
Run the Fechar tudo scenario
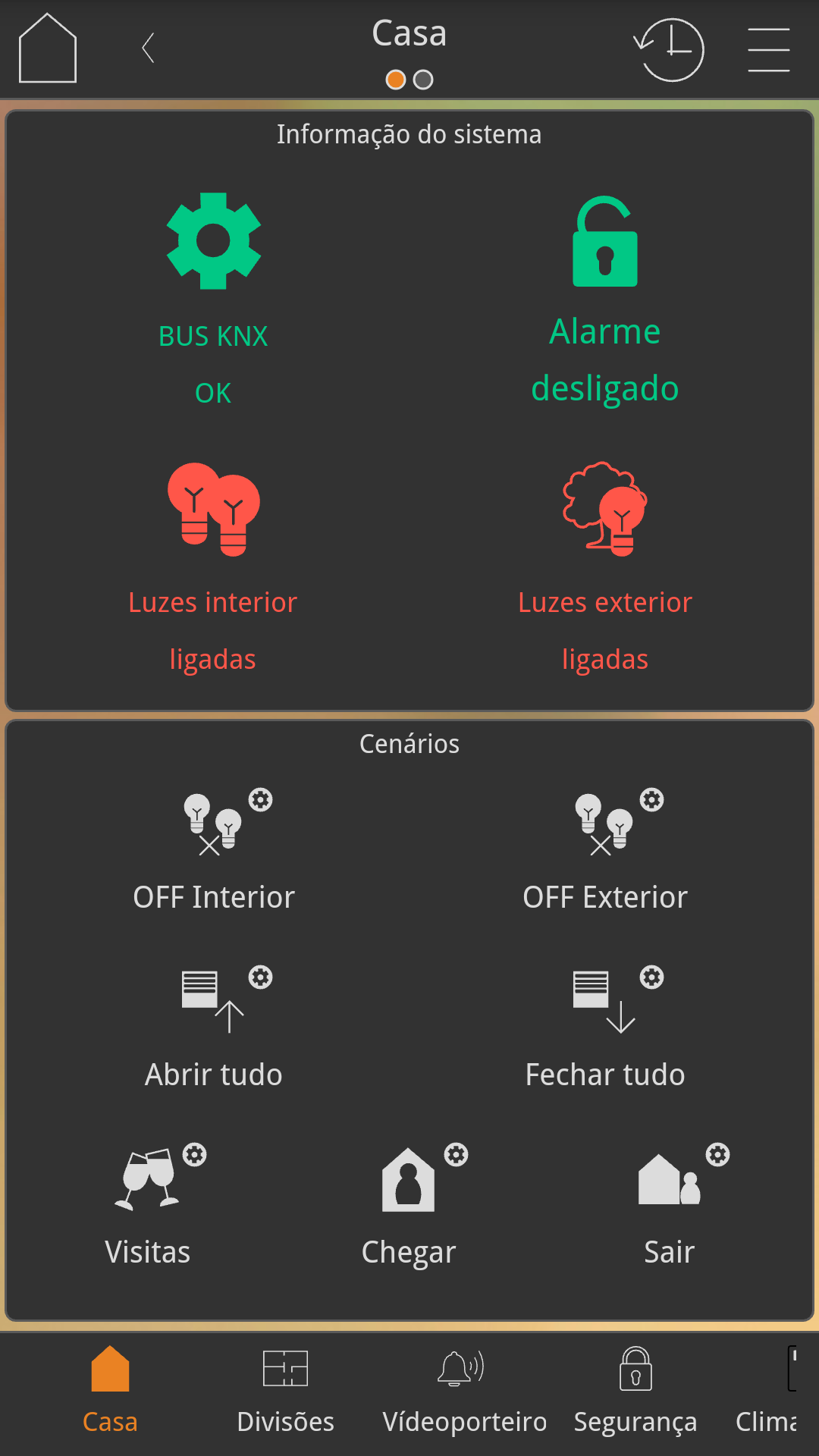point(605,1028)
